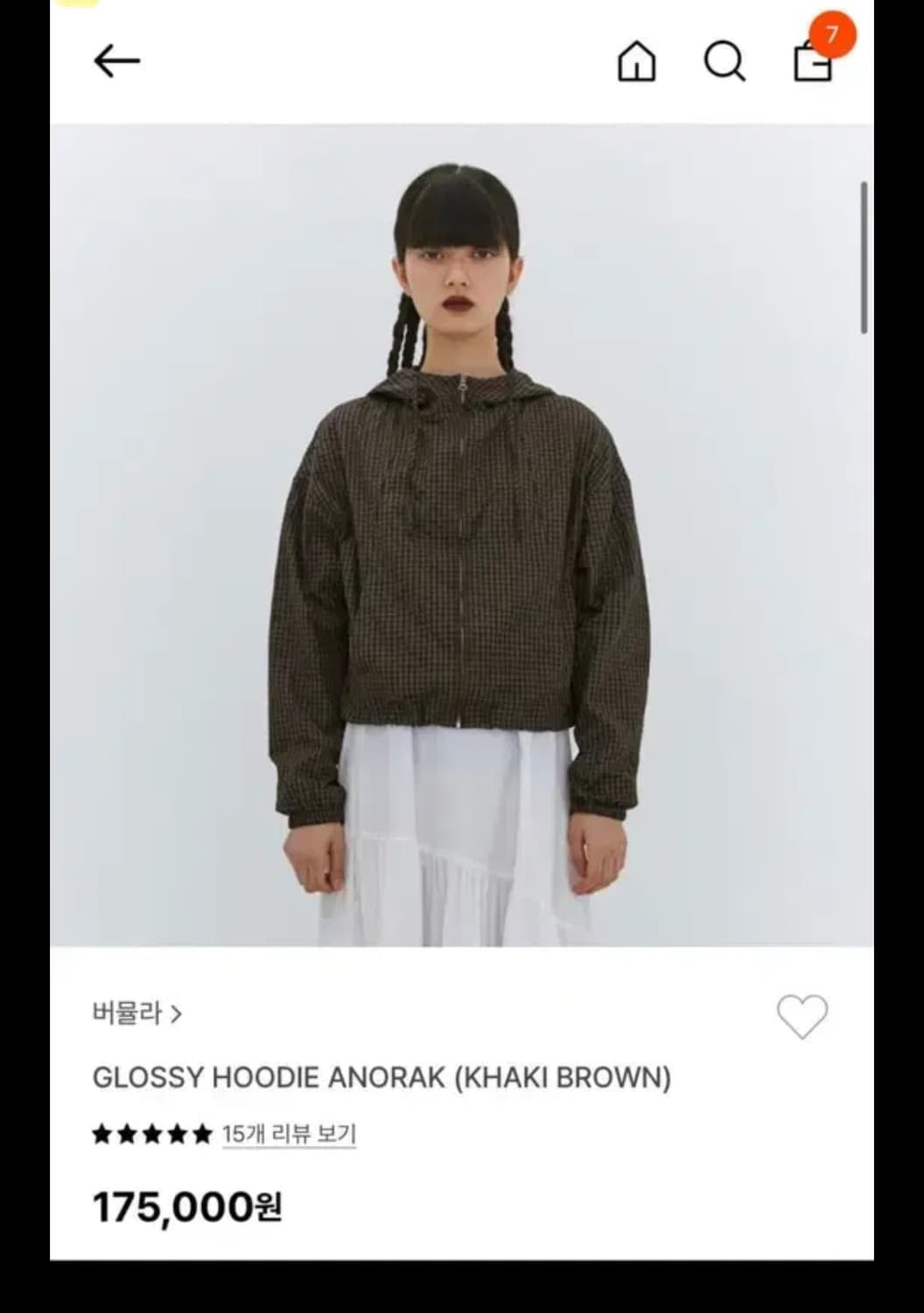The height and width of the screenshot is (1313, 924).
Task: Open the home icon in the top bar
Action: point(636,61)
